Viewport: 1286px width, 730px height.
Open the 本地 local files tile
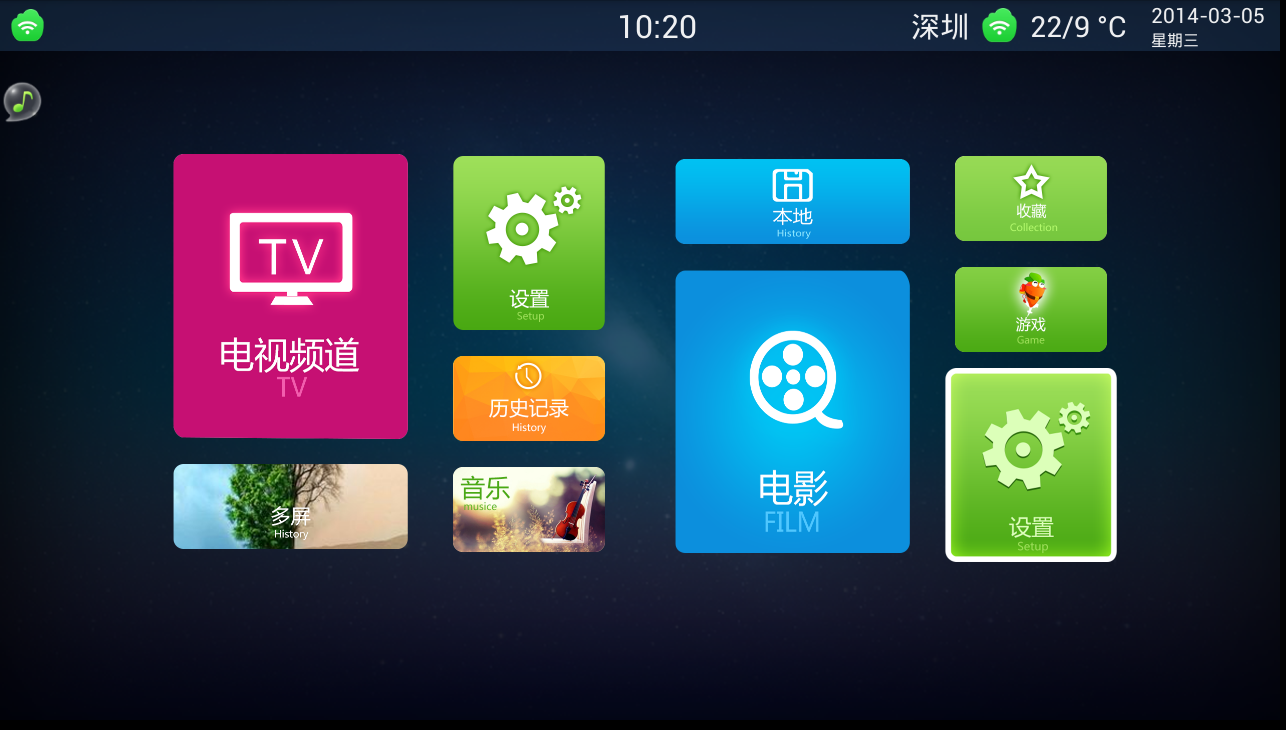coord(792,201)
